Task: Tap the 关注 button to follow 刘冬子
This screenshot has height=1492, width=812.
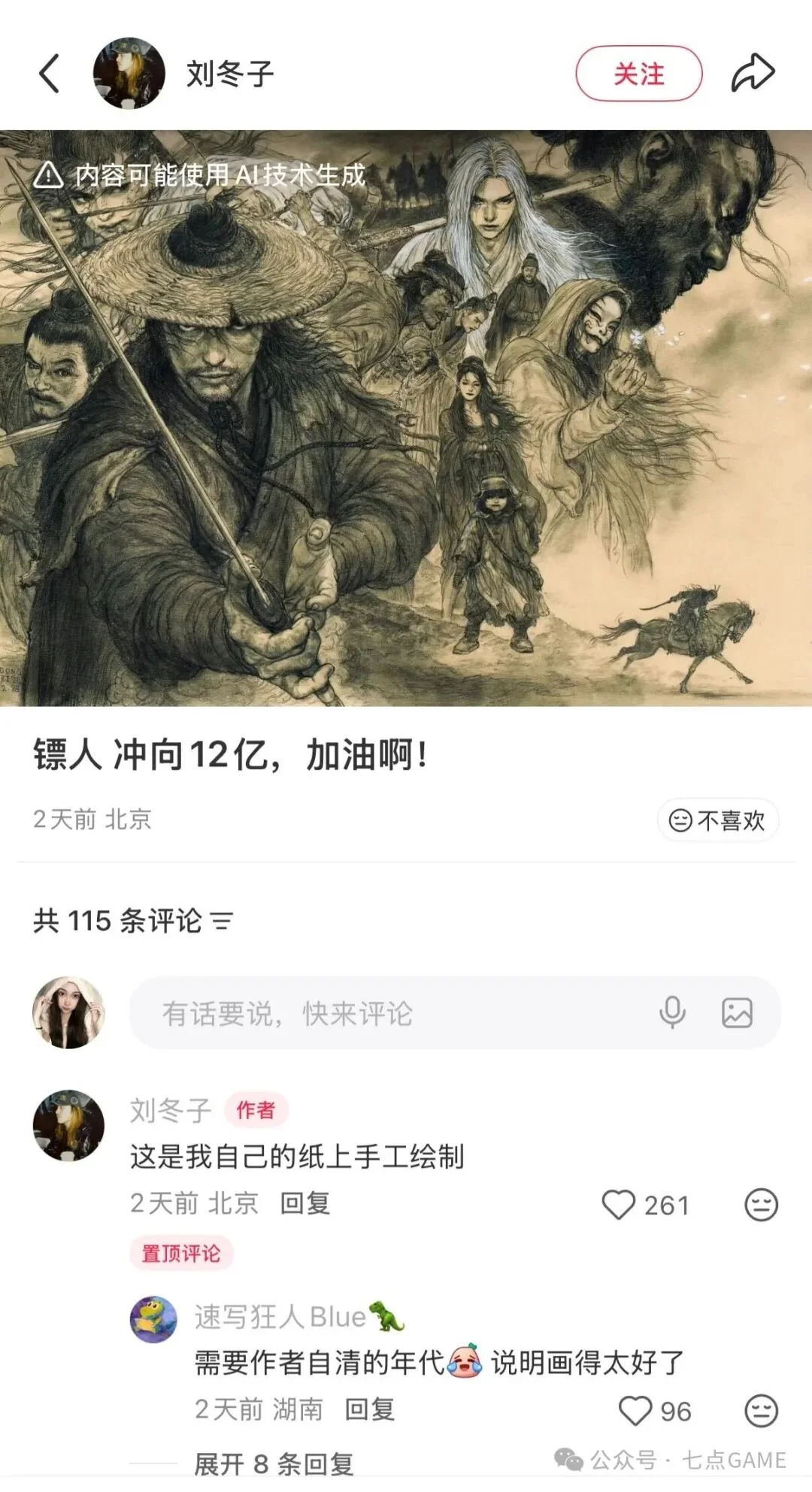Action: coord(638,71)
